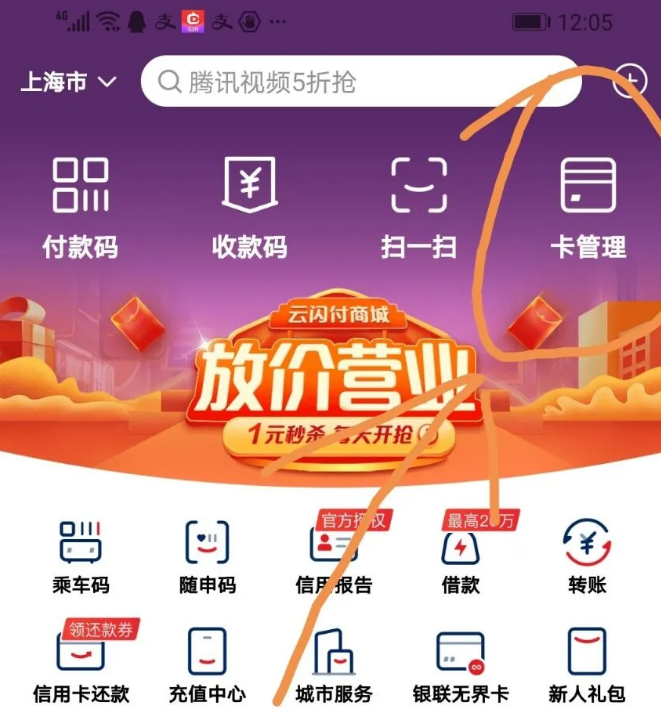The height and width of the screenshot is (719, 661).
Task: Open 城市服务 city services
Action: (334, 665)
